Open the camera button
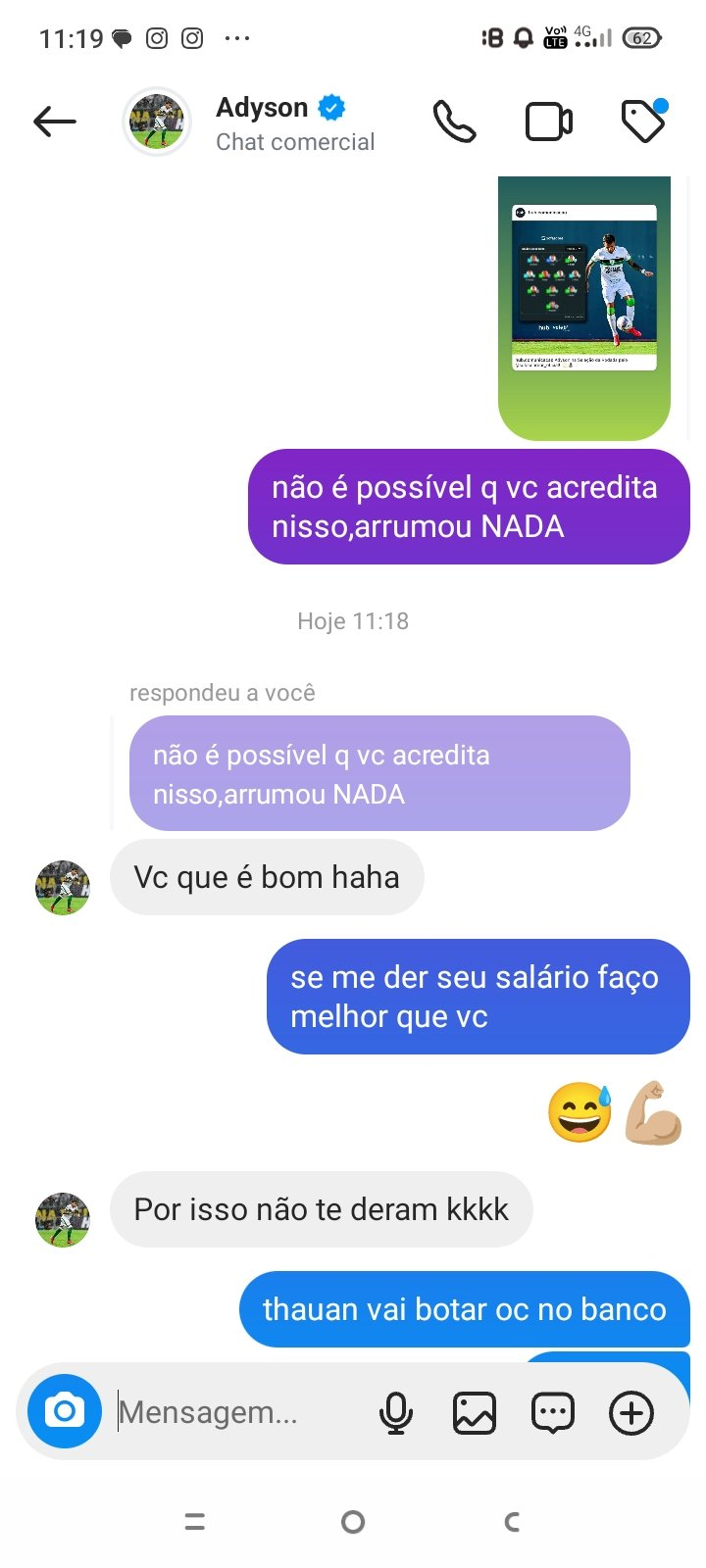Viewport: 706px width, 1568px height. coord(65,1411)
